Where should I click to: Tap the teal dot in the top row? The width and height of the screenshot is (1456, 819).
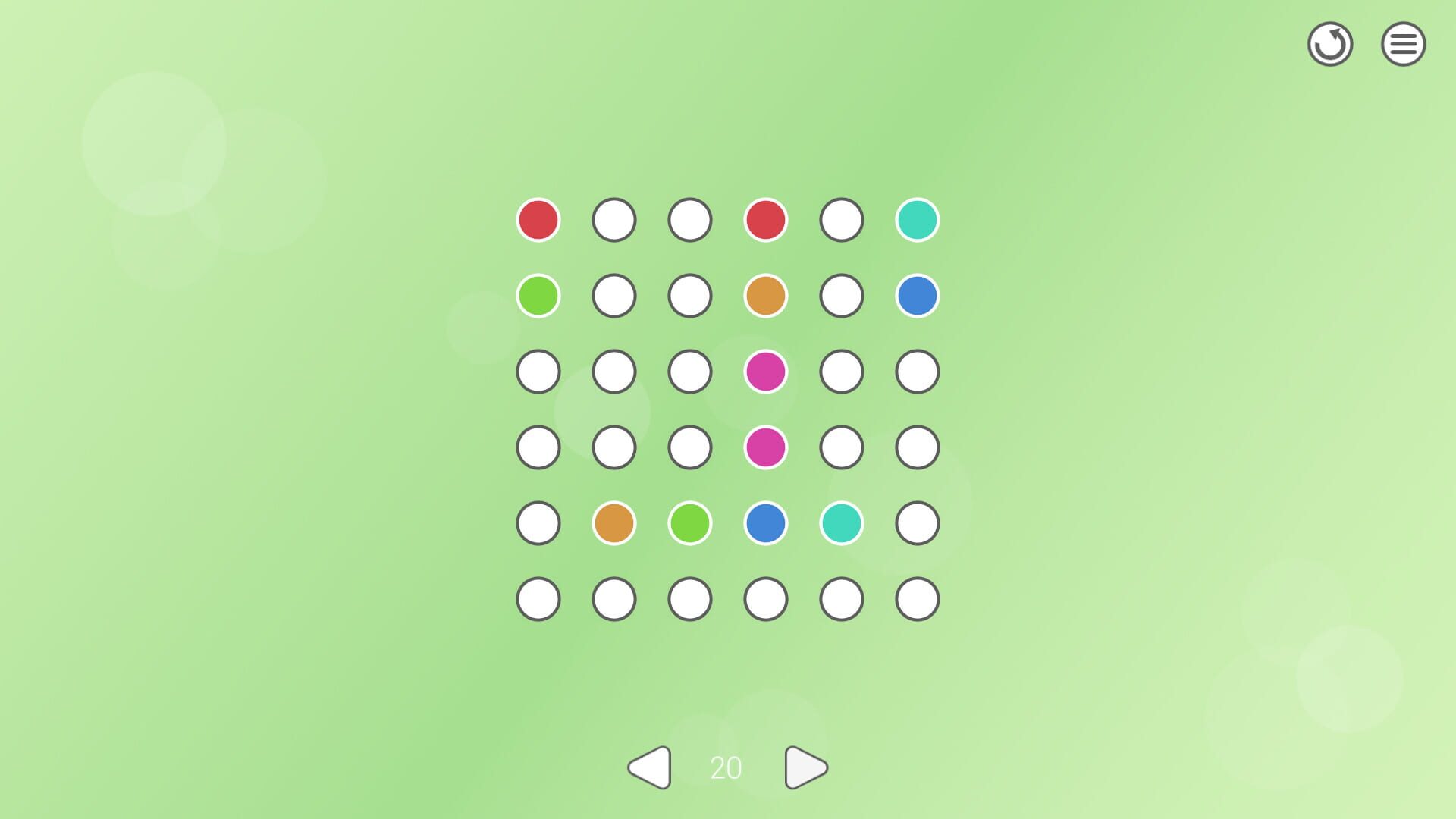918,220
